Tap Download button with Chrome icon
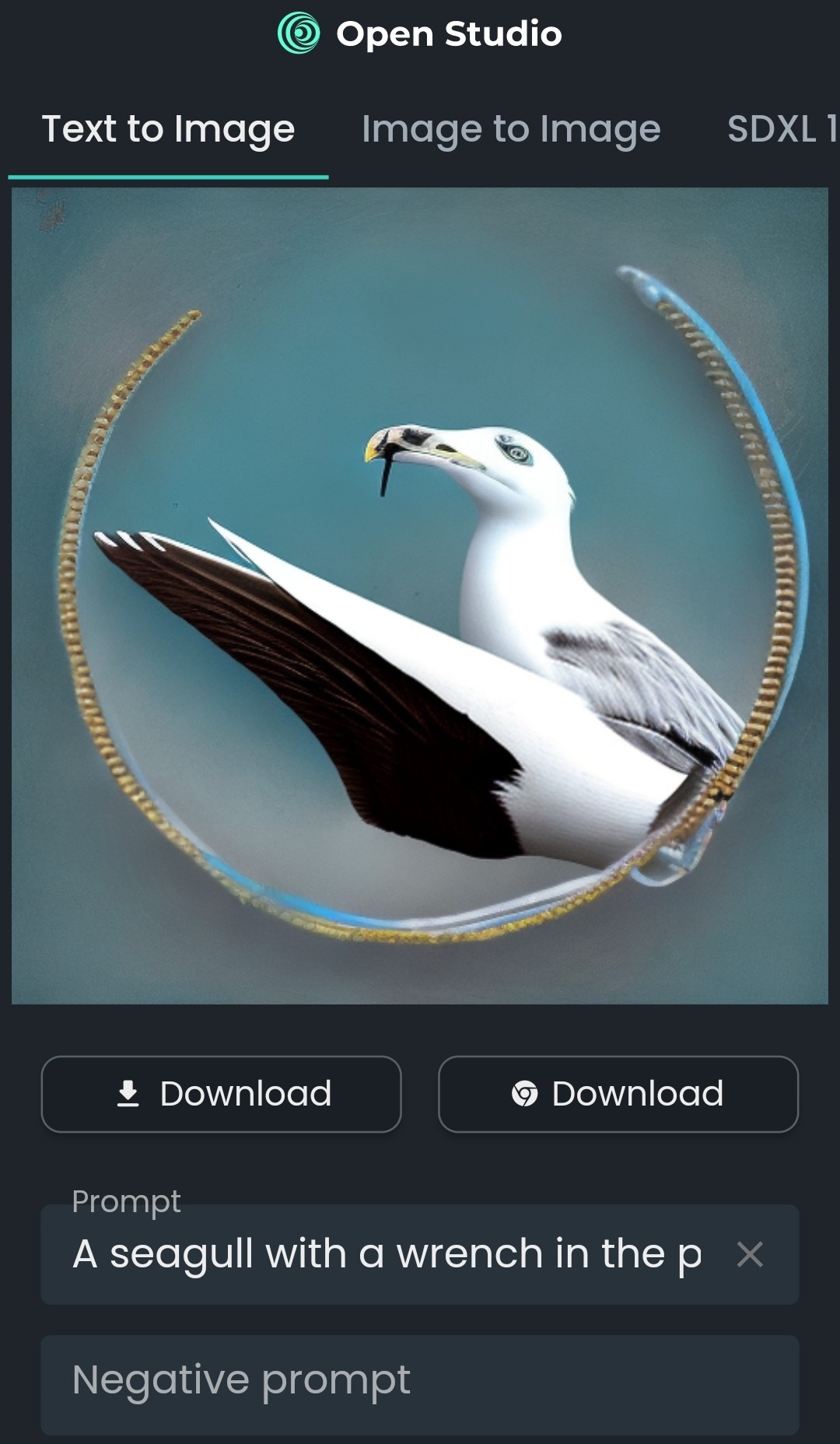Screen dimensions: 840x1444 click(x=618, y=1094)
